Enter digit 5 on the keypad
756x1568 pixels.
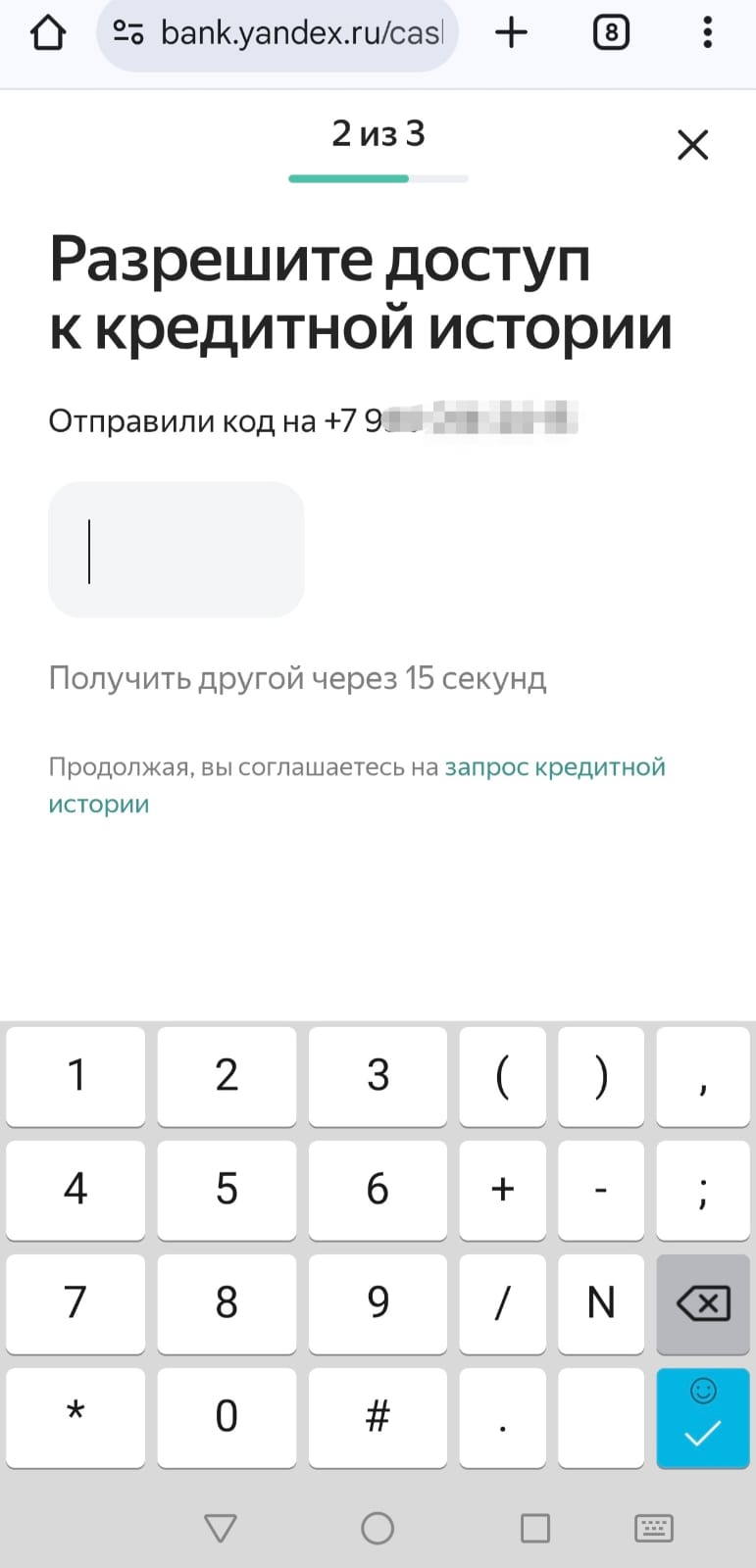[x=227, y=1189]
